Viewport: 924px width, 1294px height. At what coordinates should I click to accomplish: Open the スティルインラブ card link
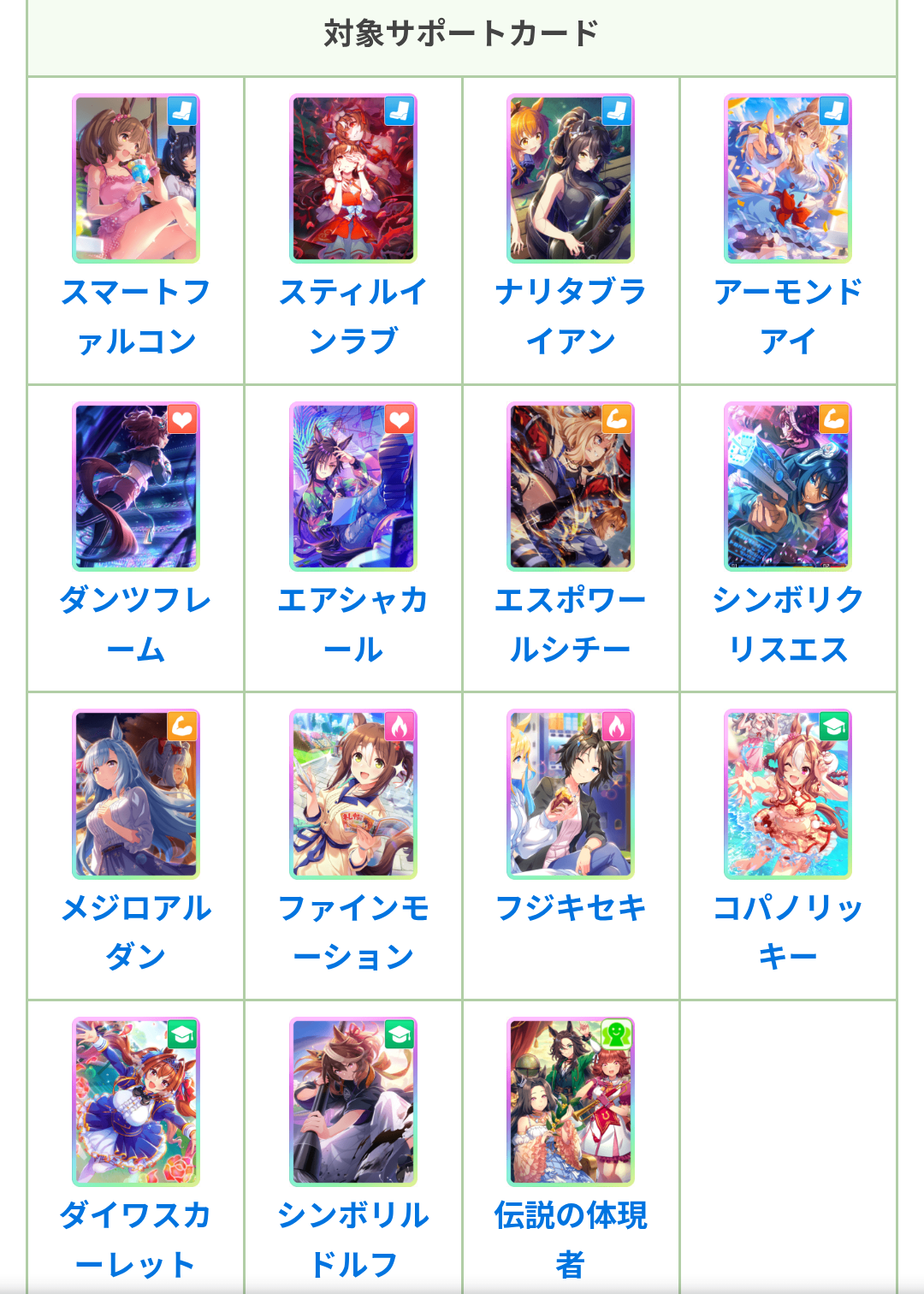click(352, 315)
